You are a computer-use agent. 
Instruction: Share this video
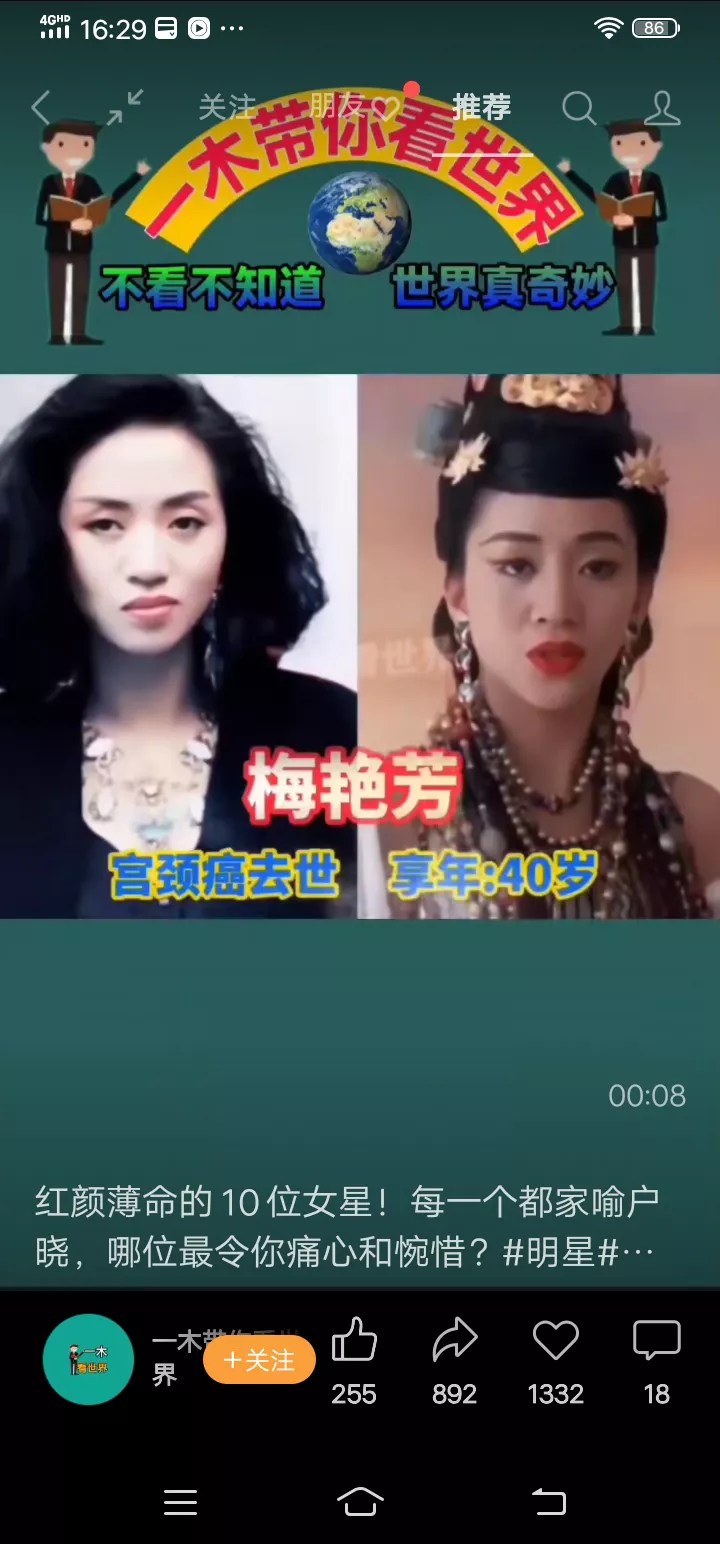pos(455,1342)
